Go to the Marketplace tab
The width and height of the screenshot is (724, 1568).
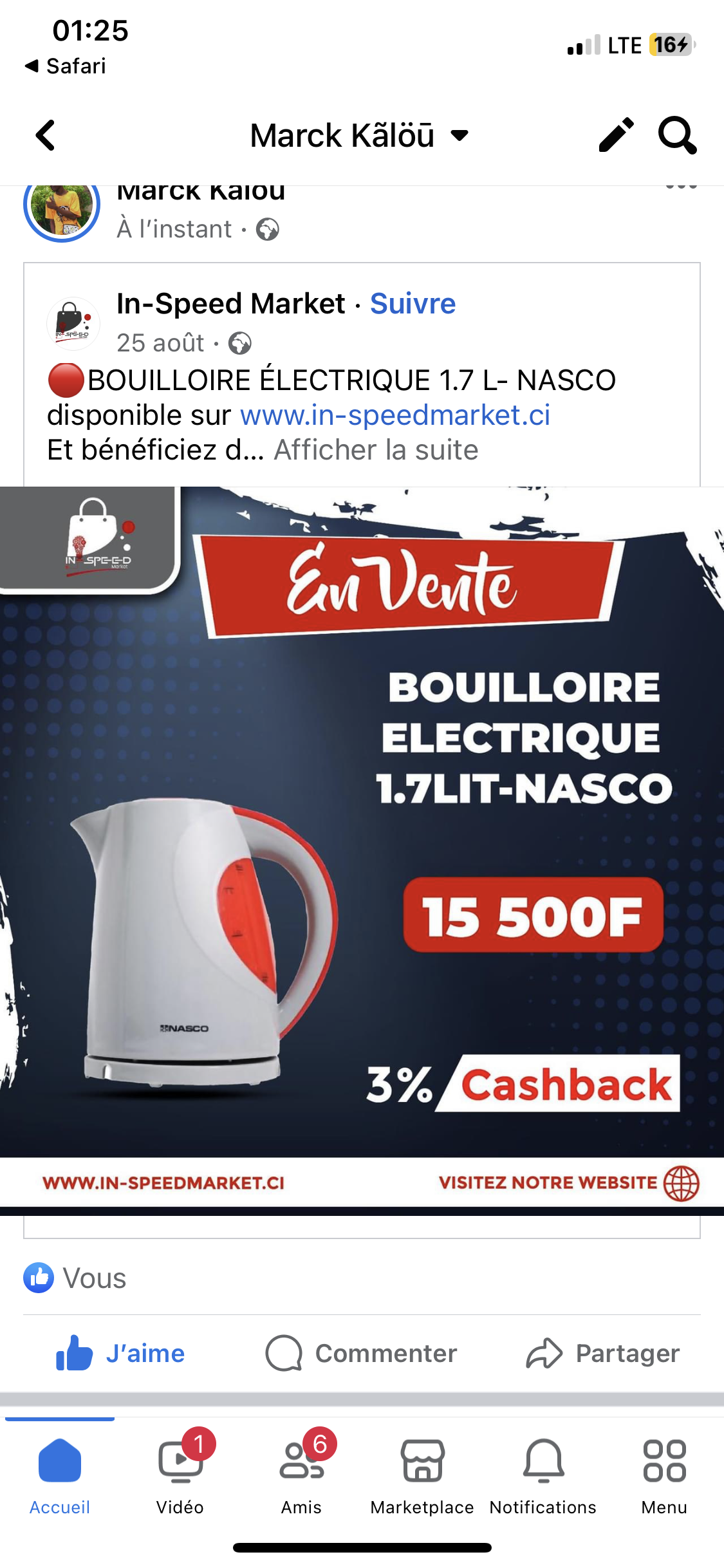tap(422, 1474)
